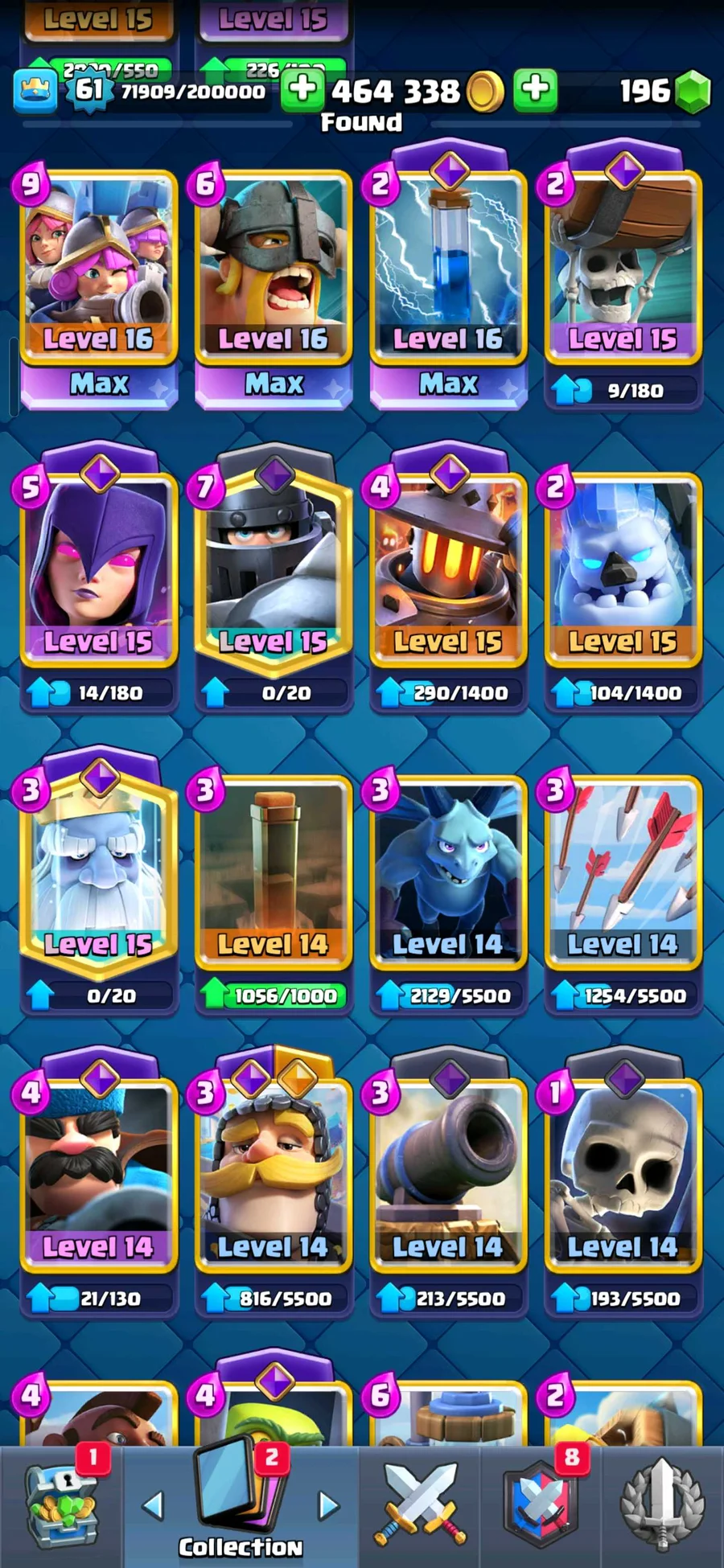
Task: Add gold using the plus button
Action: [535, 89]
